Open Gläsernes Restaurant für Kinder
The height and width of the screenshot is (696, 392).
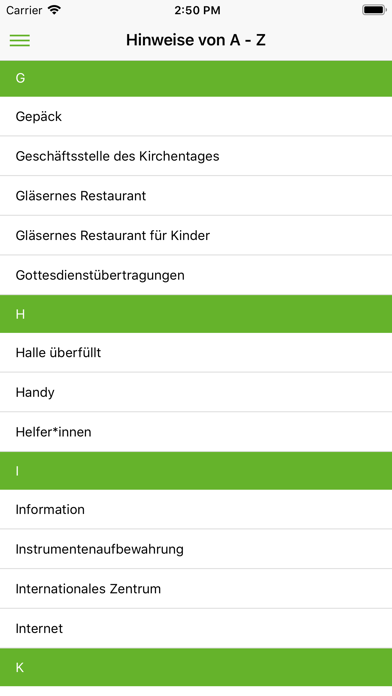click(x=196, y=235)
